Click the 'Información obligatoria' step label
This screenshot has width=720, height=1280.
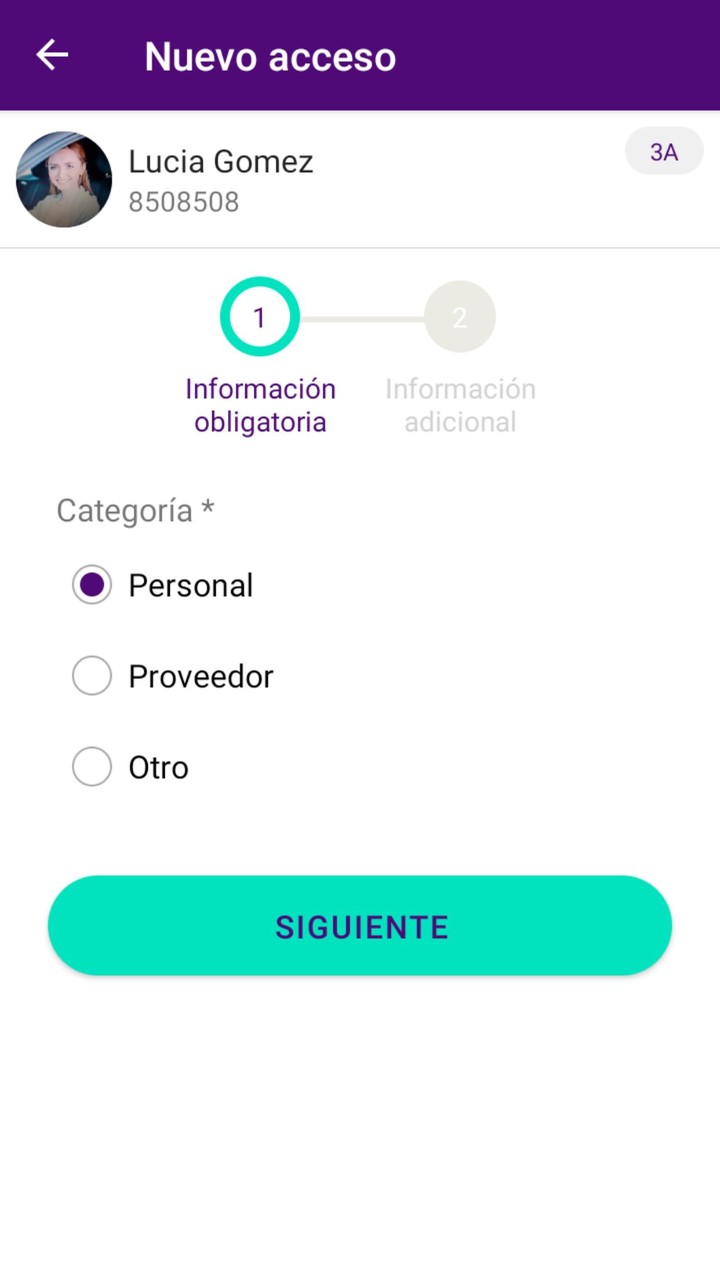pyautogui.click(x=260, y=404)
